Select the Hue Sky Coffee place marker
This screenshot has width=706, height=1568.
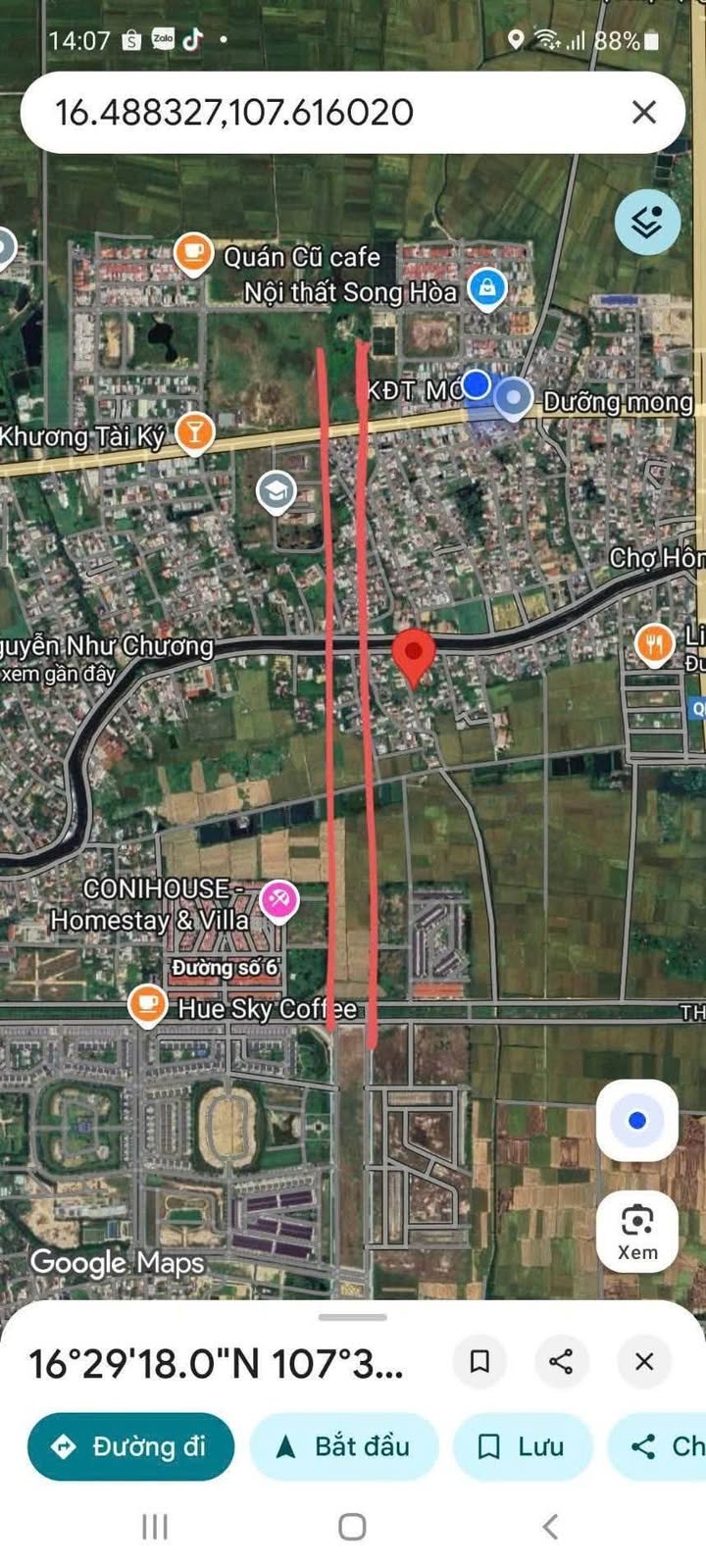coord(147,1006)
